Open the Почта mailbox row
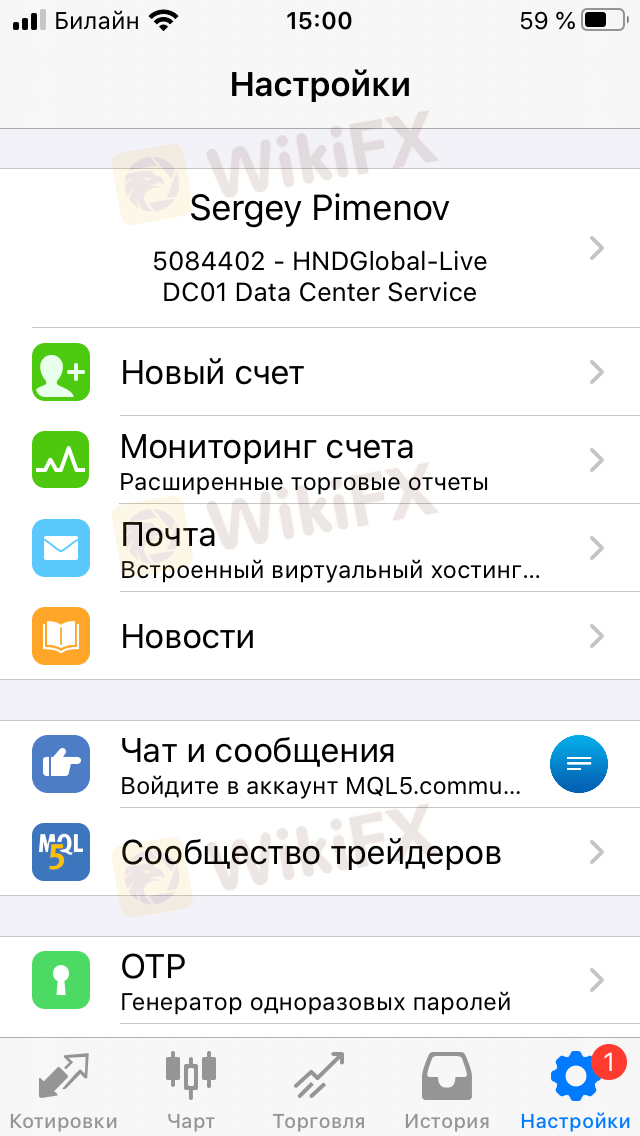 (320, 548)
